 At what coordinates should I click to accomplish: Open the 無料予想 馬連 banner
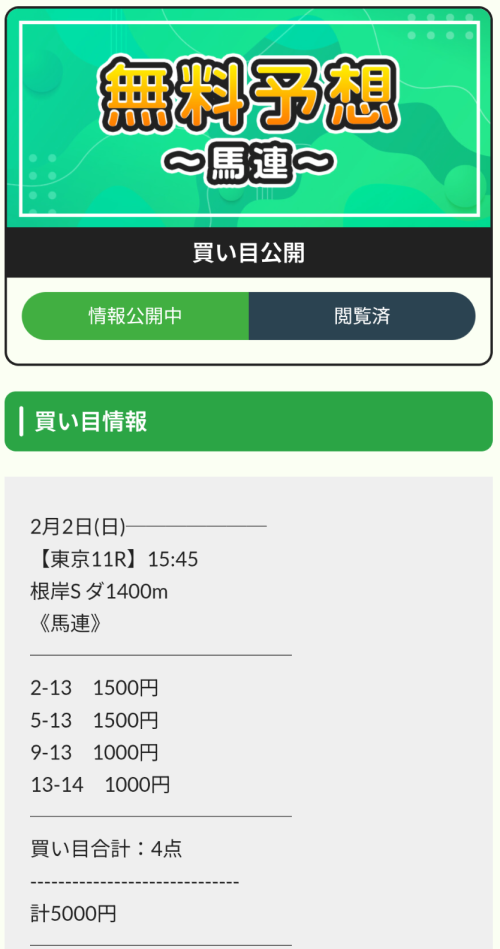click(x=249, y=119)
